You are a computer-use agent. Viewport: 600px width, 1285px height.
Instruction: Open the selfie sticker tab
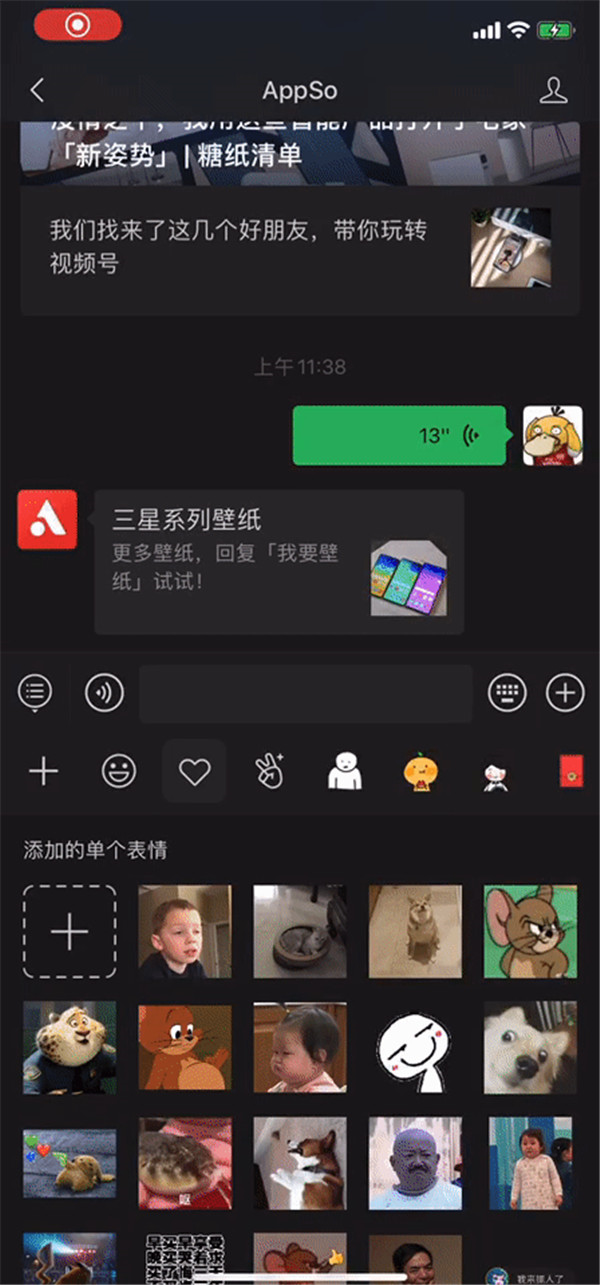(x=270, y=771)
